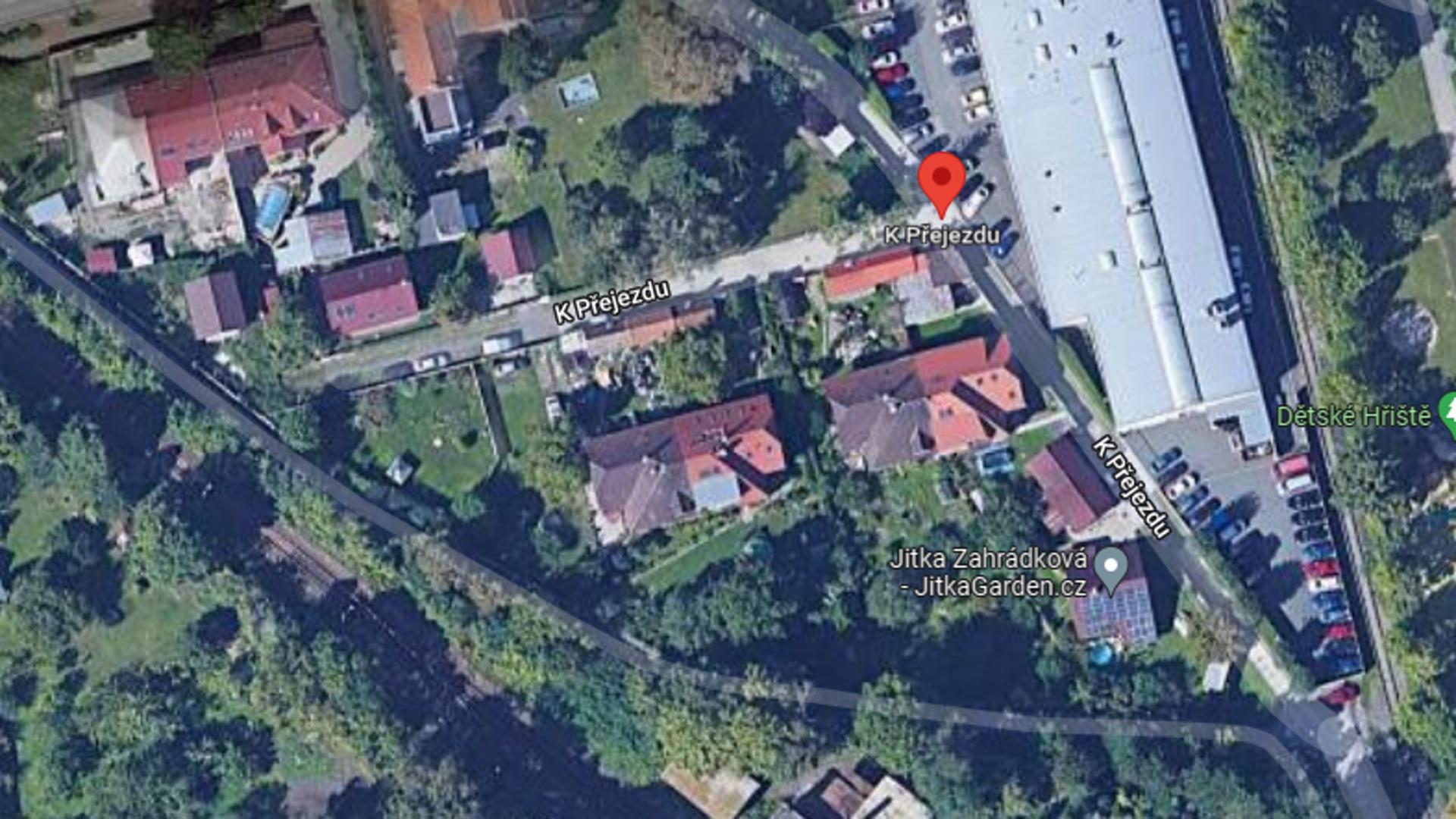The width and height of the screenshot is (1456, 819).
Task: Tap the red location pin on K Přejezdu
Action: (x=941, y=180)
